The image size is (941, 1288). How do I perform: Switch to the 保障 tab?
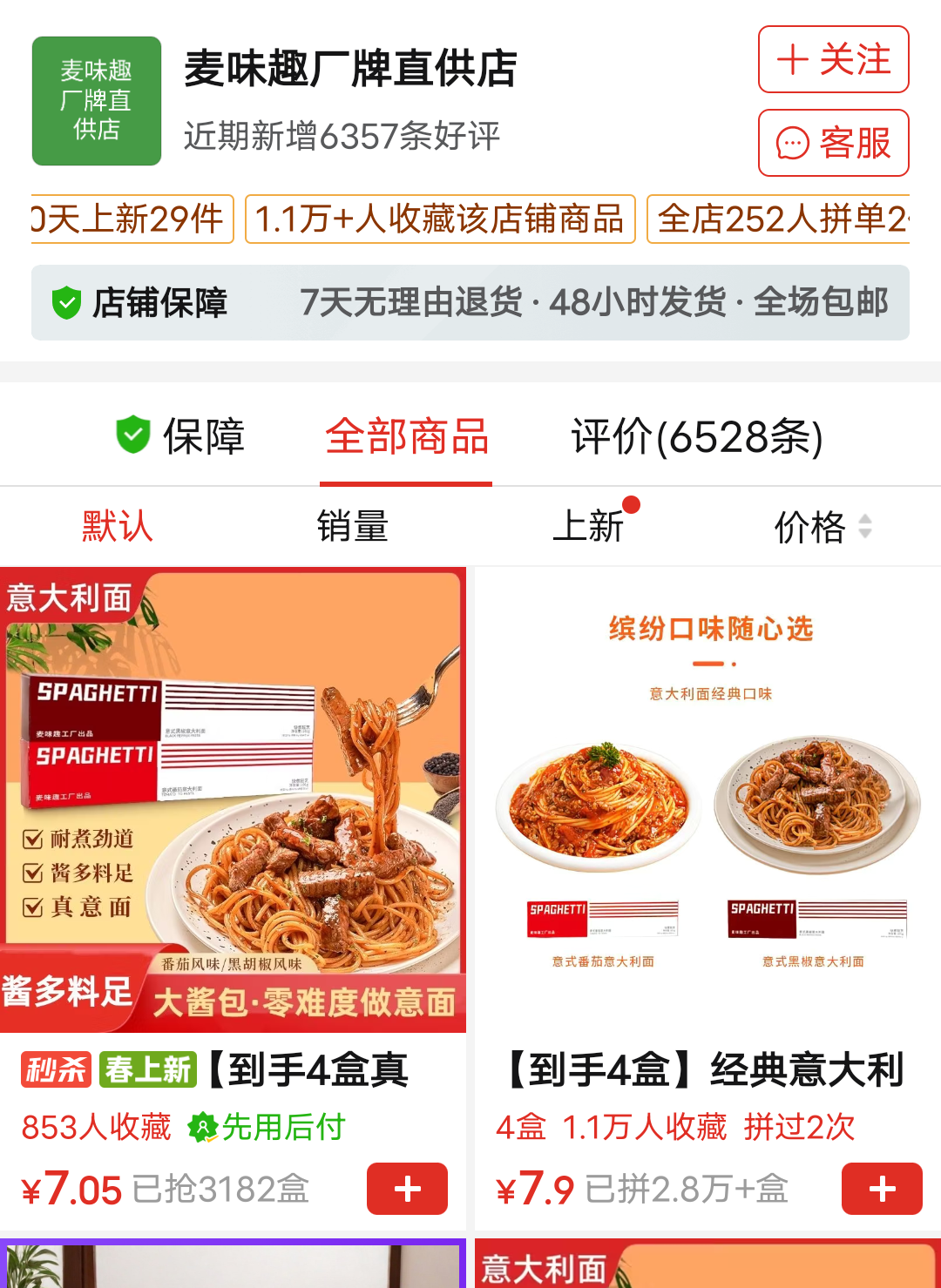pos(181,436)
